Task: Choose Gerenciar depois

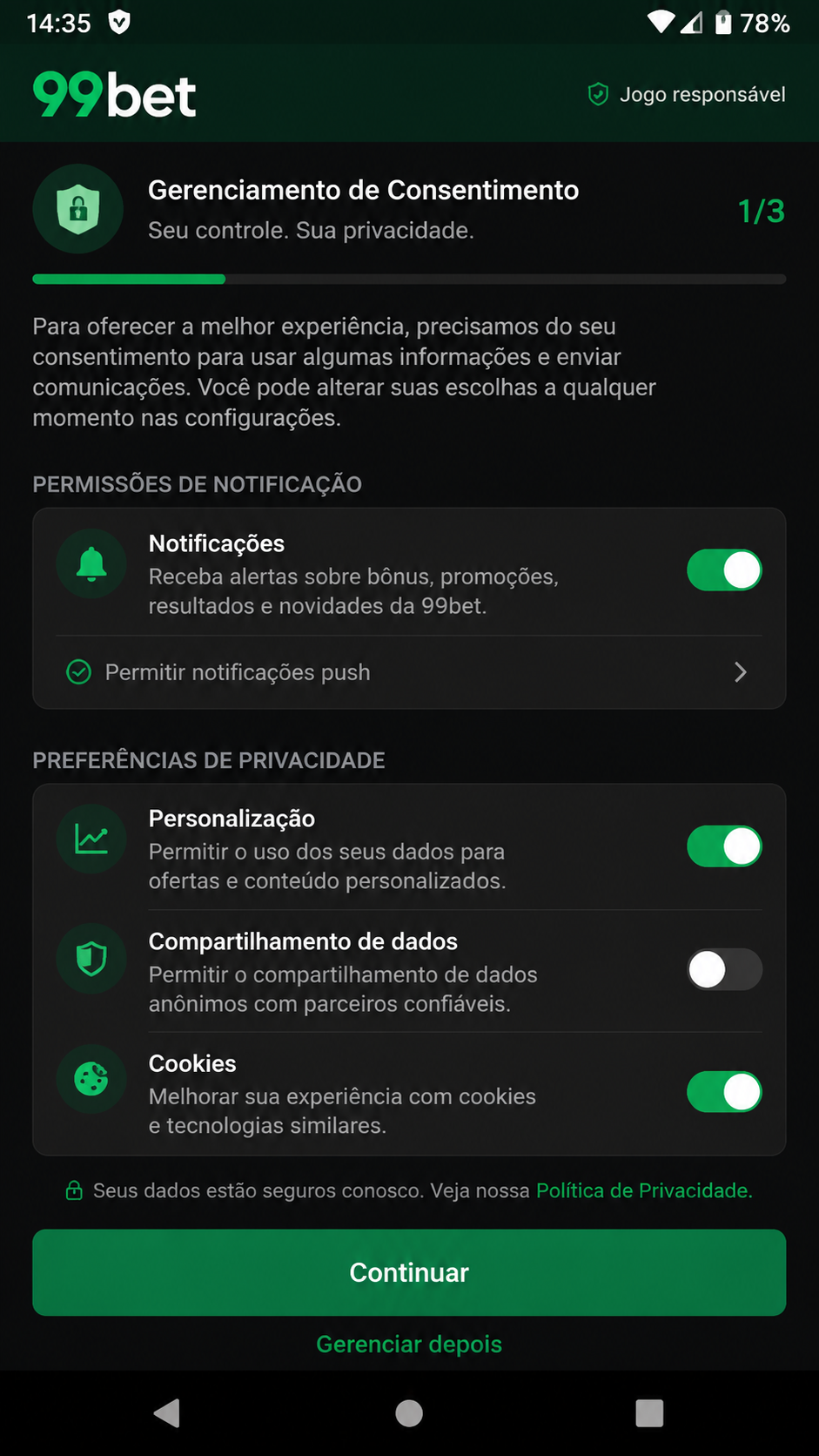Action: (409, 1344)
